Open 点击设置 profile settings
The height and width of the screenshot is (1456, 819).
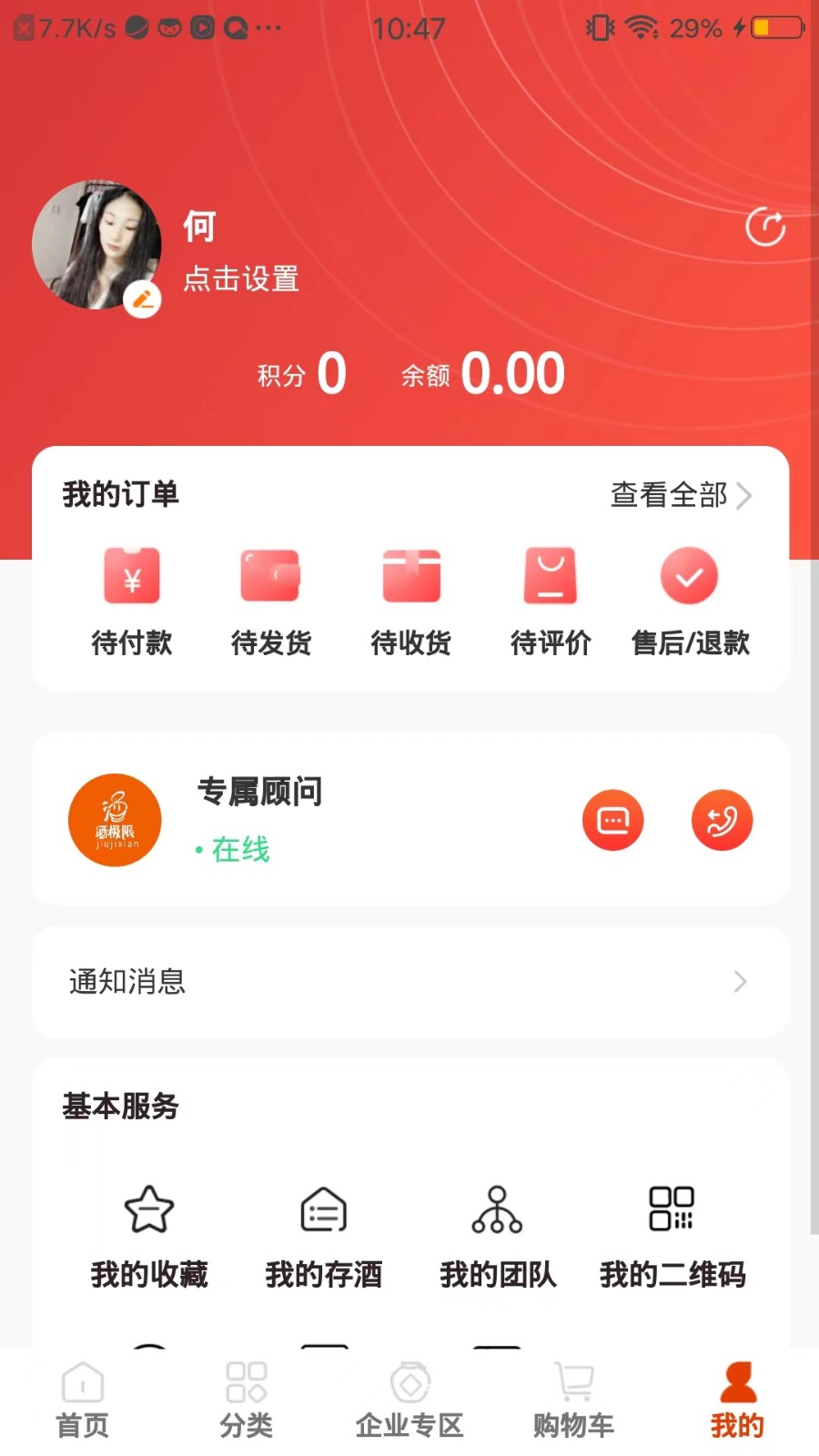pos(241,278)
